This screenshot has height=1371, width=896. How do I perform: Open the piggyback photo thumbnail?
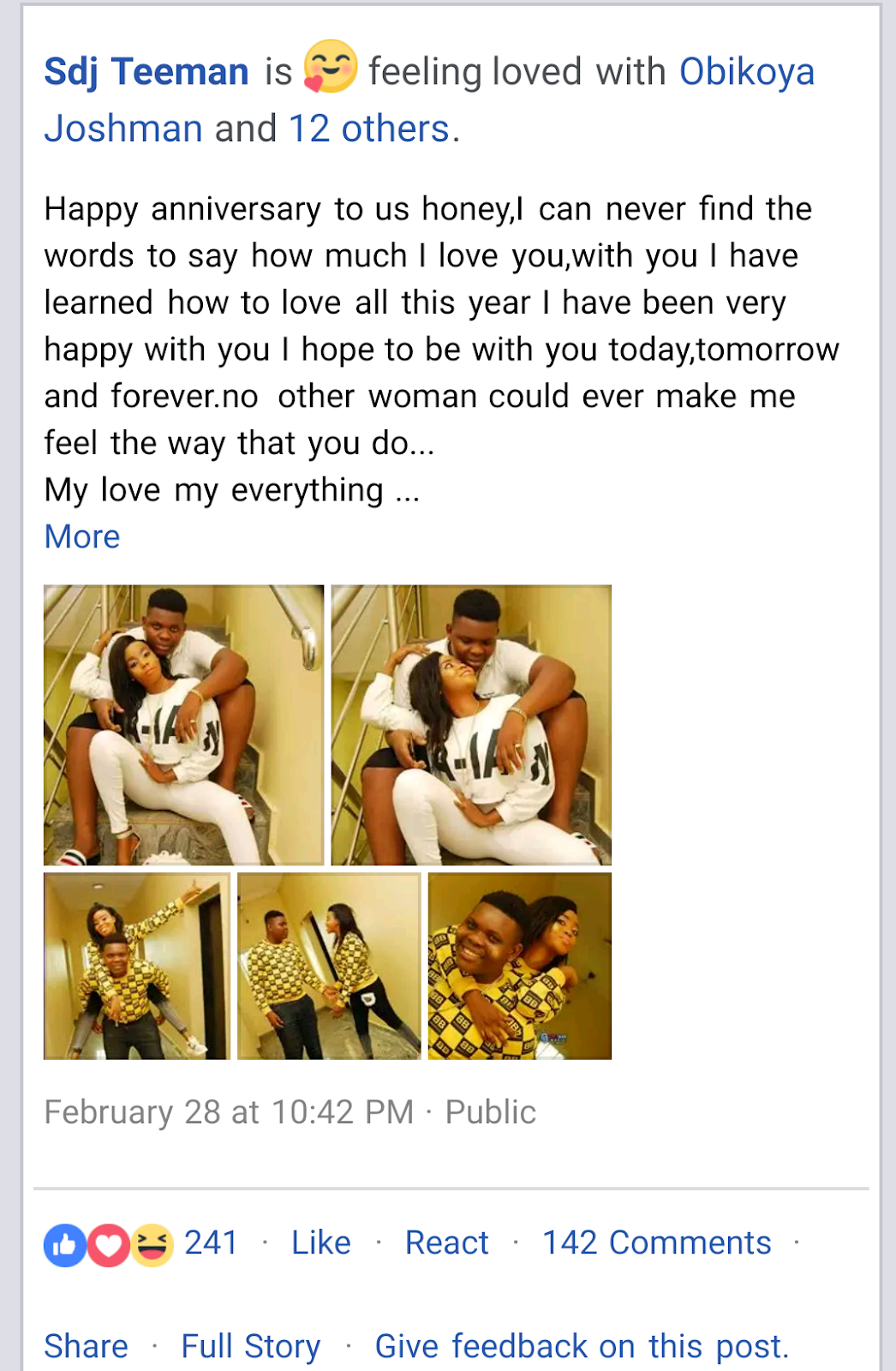tap(137, 966)
